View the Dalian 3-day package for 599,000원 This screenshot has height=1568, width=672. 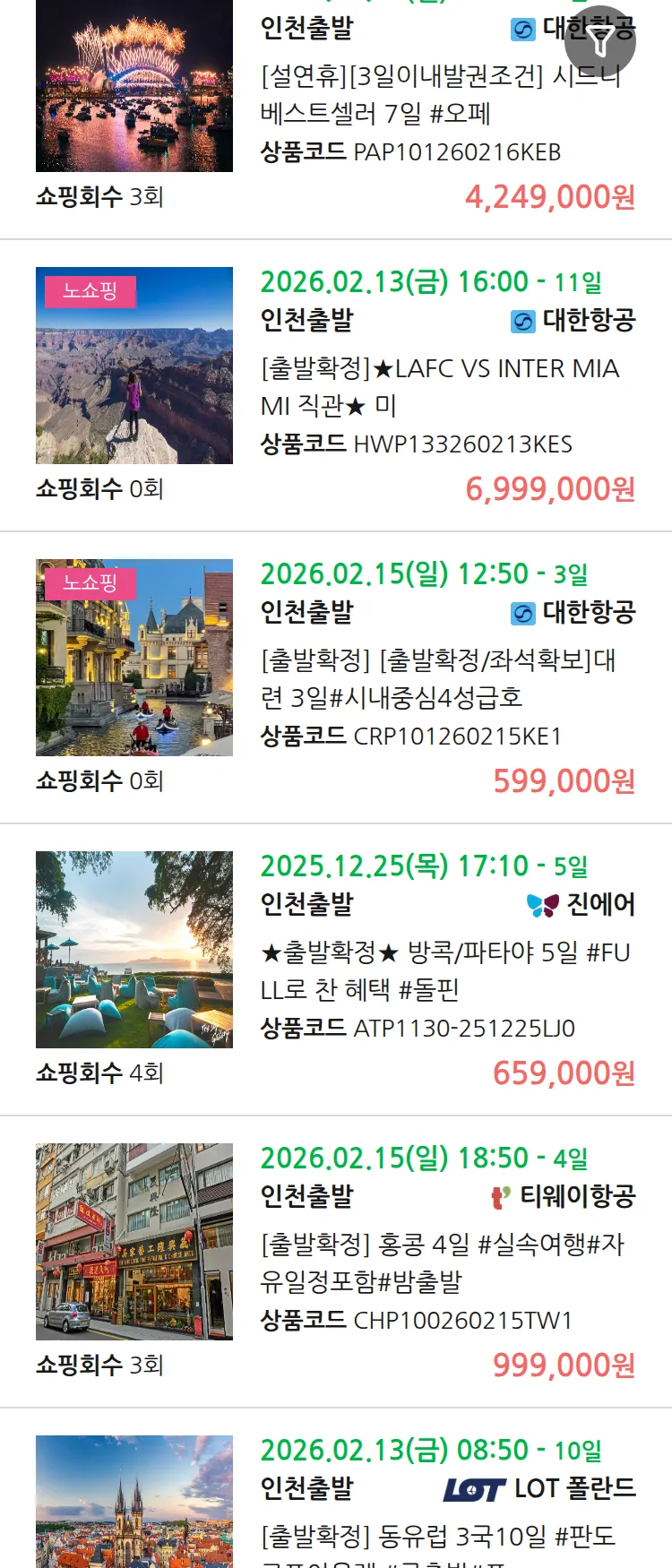click(x=437, y=678)
